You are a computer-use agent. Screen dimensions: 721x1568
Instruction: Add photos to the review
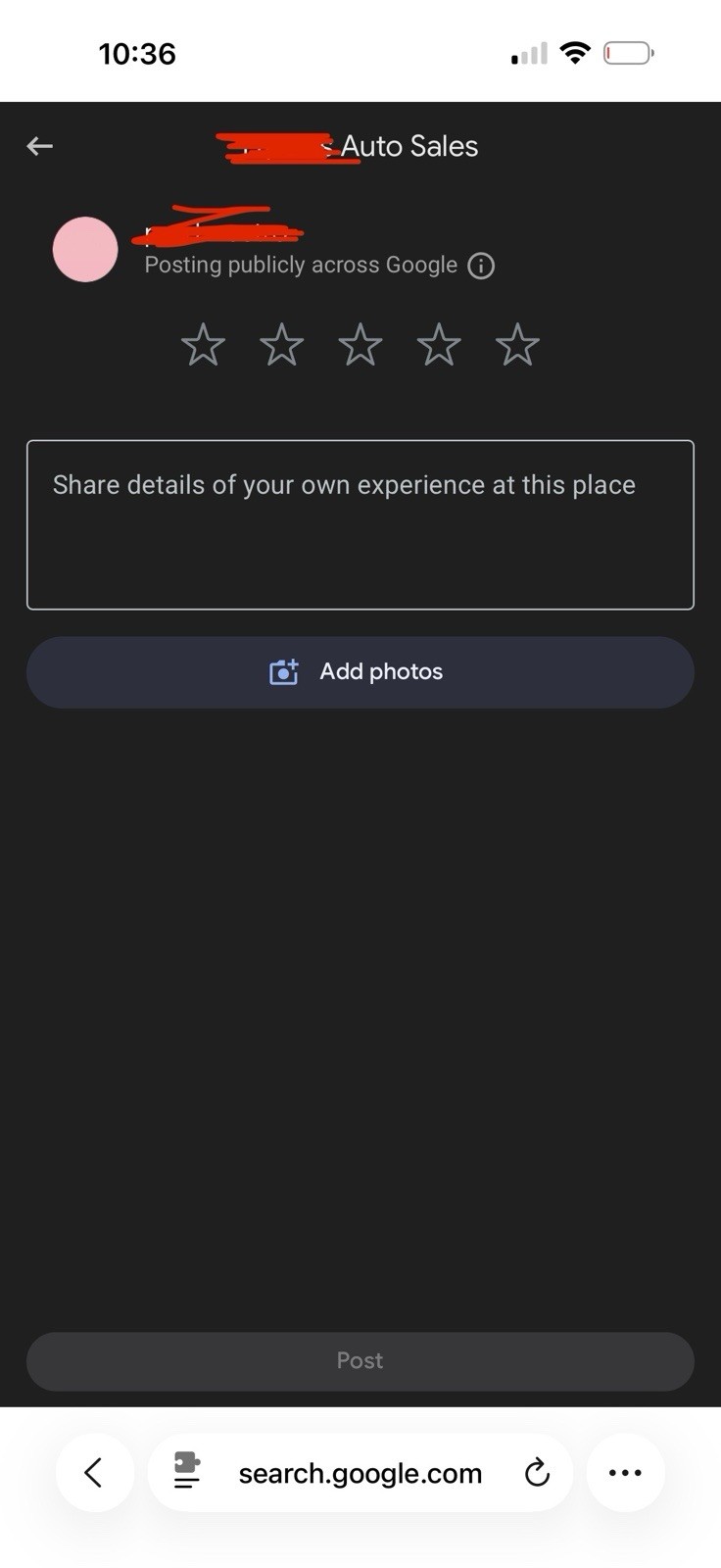[360, 672]
